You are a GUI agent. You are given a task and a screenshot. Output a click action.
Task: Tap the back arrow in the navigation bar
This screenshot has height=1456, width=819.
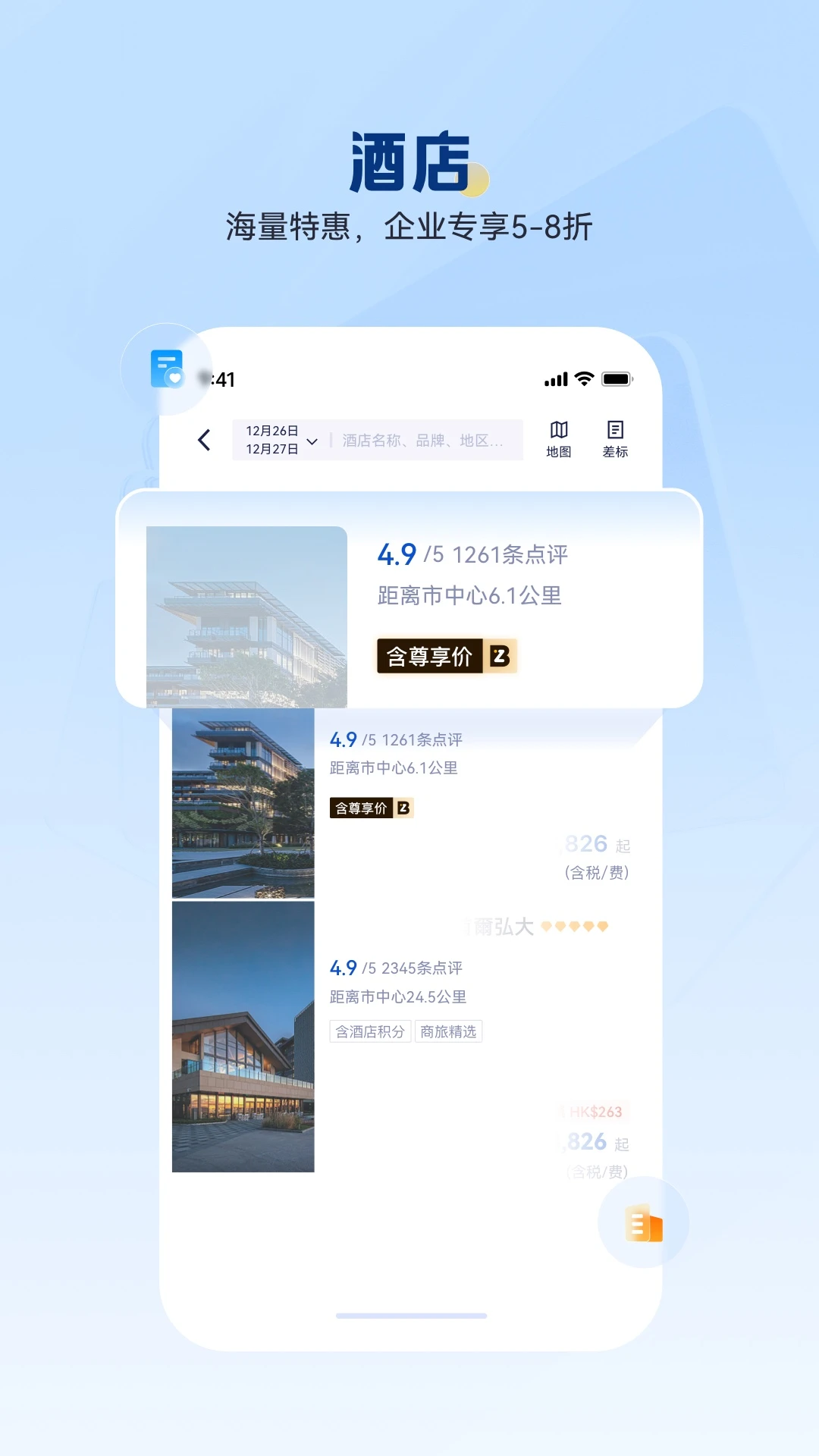(x=203, y=439)
